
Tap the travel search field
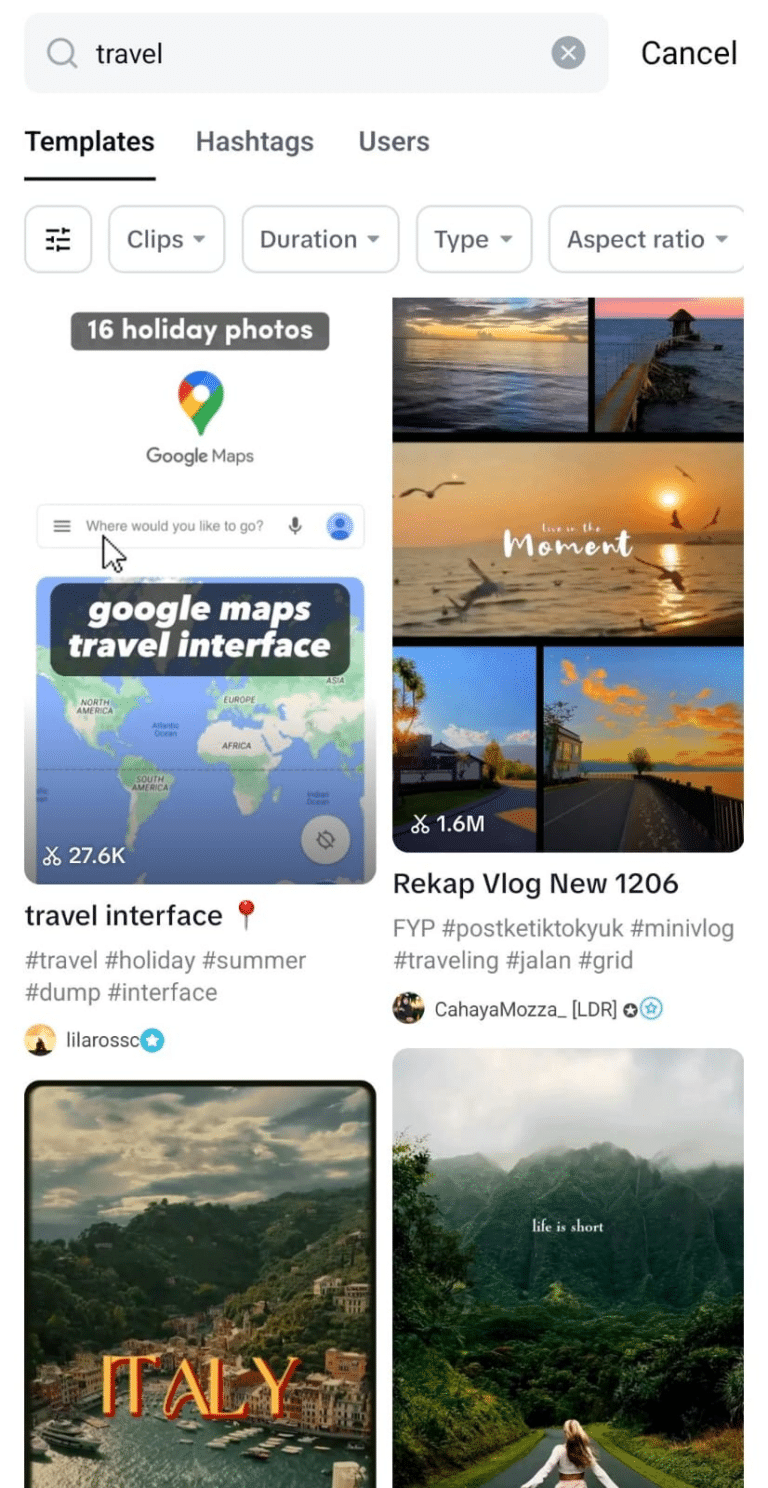coord(300,53)
